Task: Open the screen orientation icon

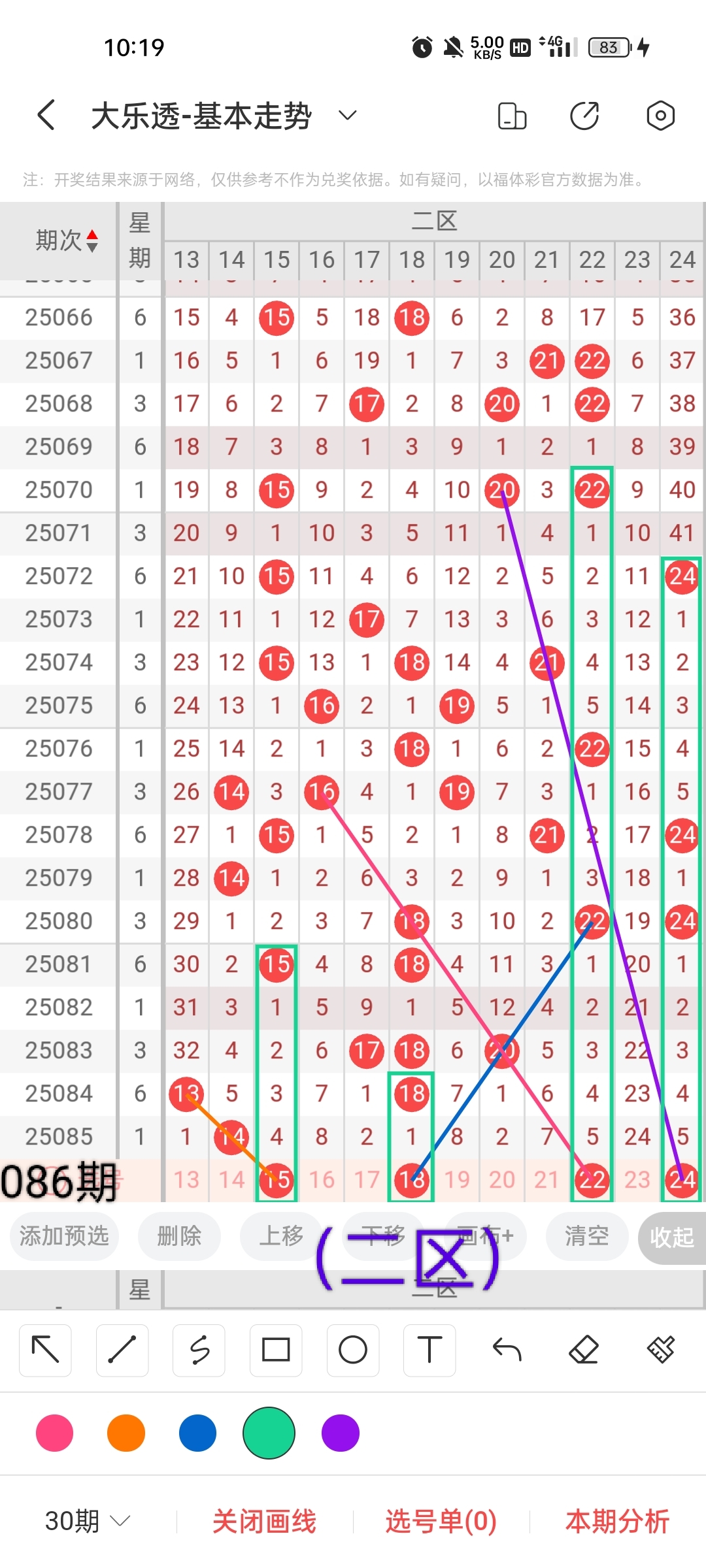Action: point(512,116)
